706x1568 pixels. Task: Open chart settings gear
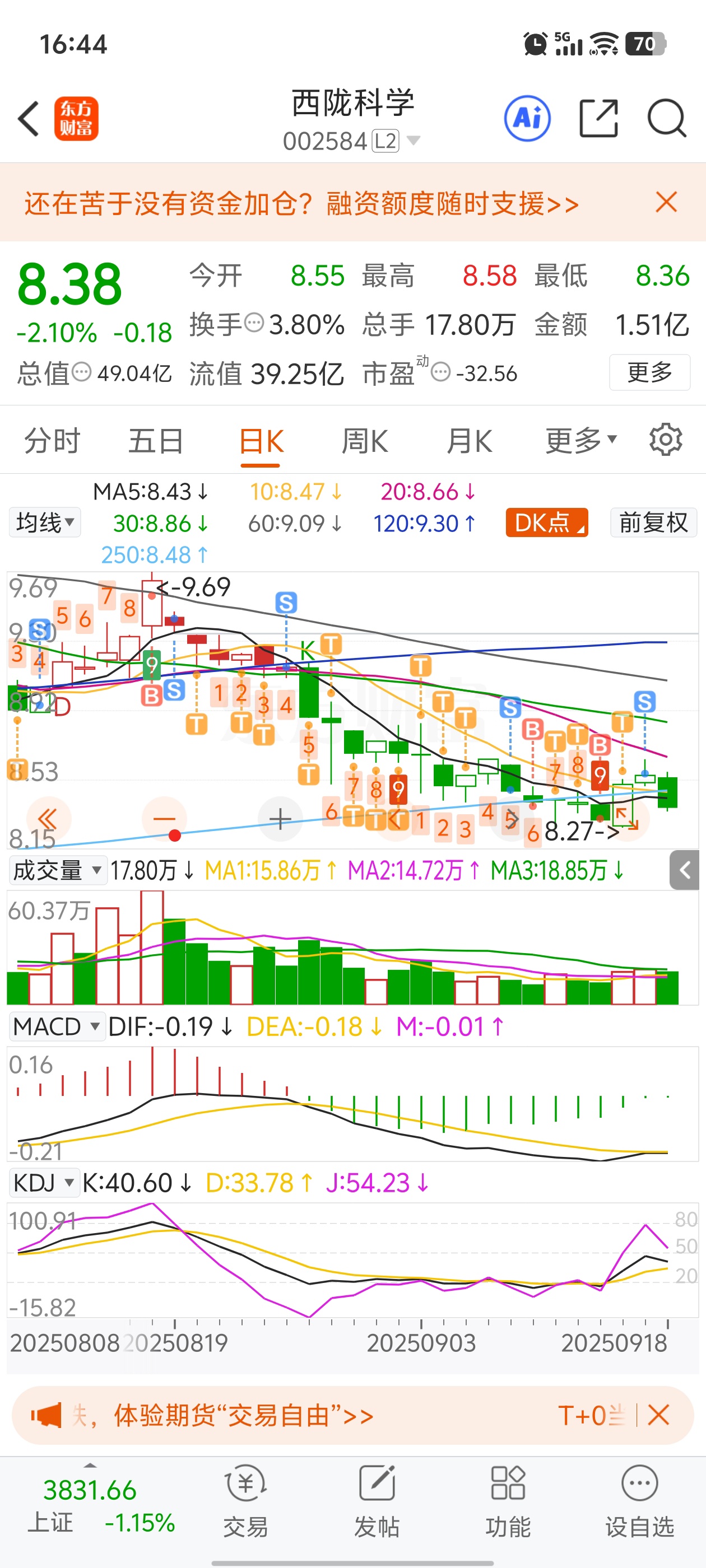(x=665, y=440)
